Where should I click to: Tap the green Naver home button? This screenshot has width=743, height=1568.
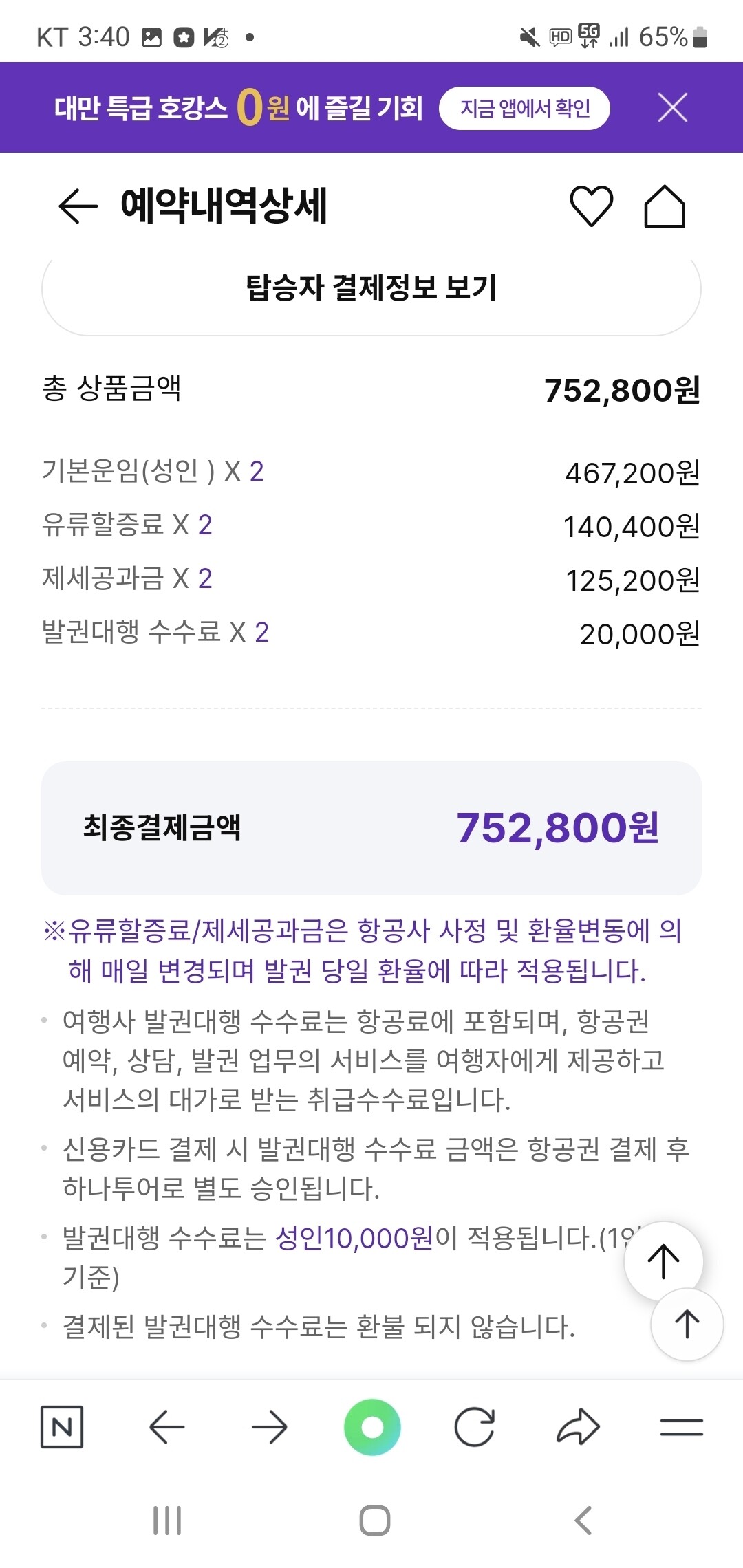tap(371, 1427)
